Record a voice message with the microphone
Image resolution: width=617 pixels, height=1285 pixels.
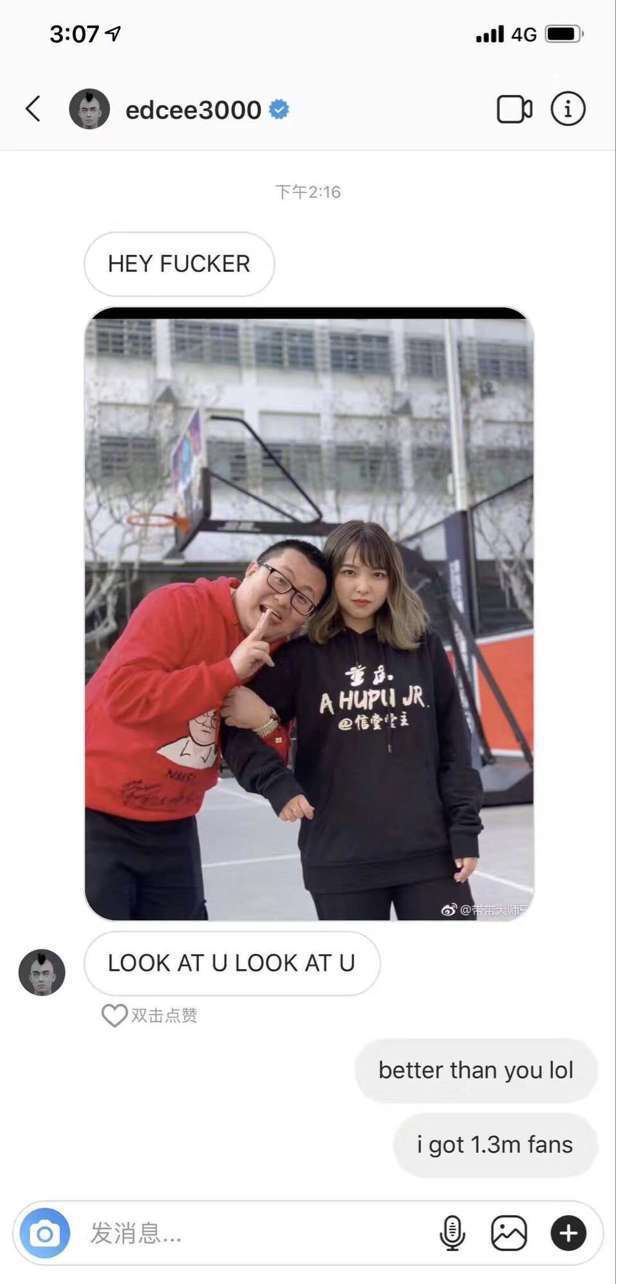tap(452, 1233)
